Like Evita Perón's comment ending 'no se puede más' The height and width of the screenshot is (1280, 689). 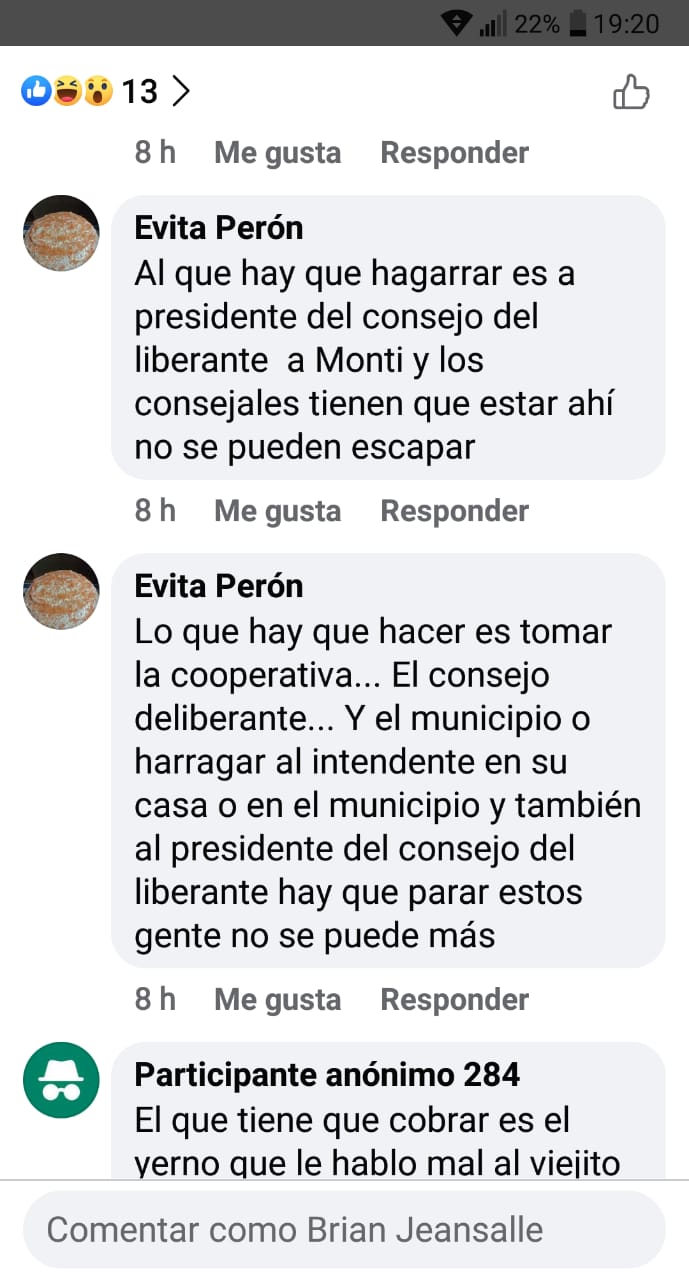coord(277,999)
